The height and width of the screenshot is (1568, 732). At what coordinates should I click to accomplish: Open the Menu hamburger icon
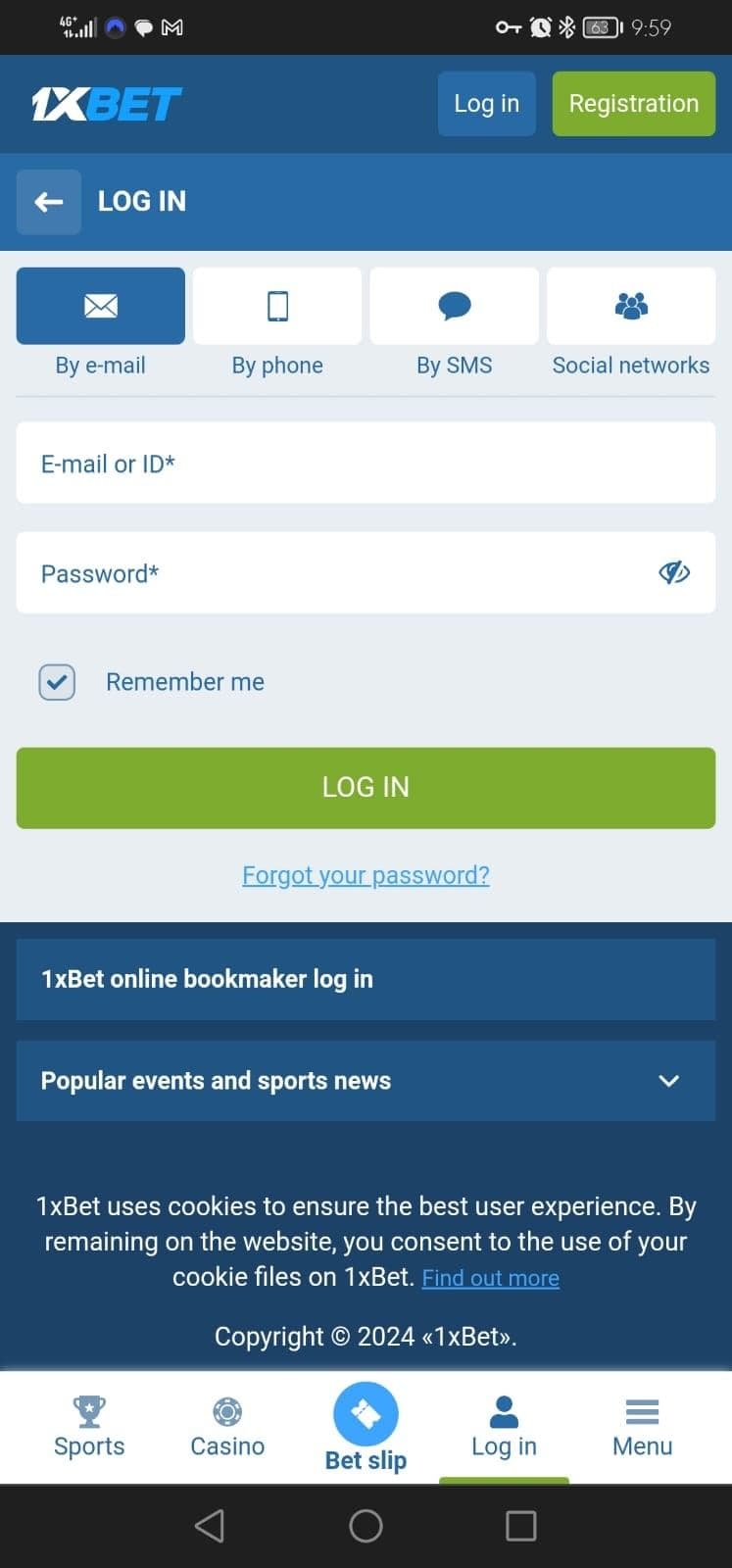pos(642,1412)
